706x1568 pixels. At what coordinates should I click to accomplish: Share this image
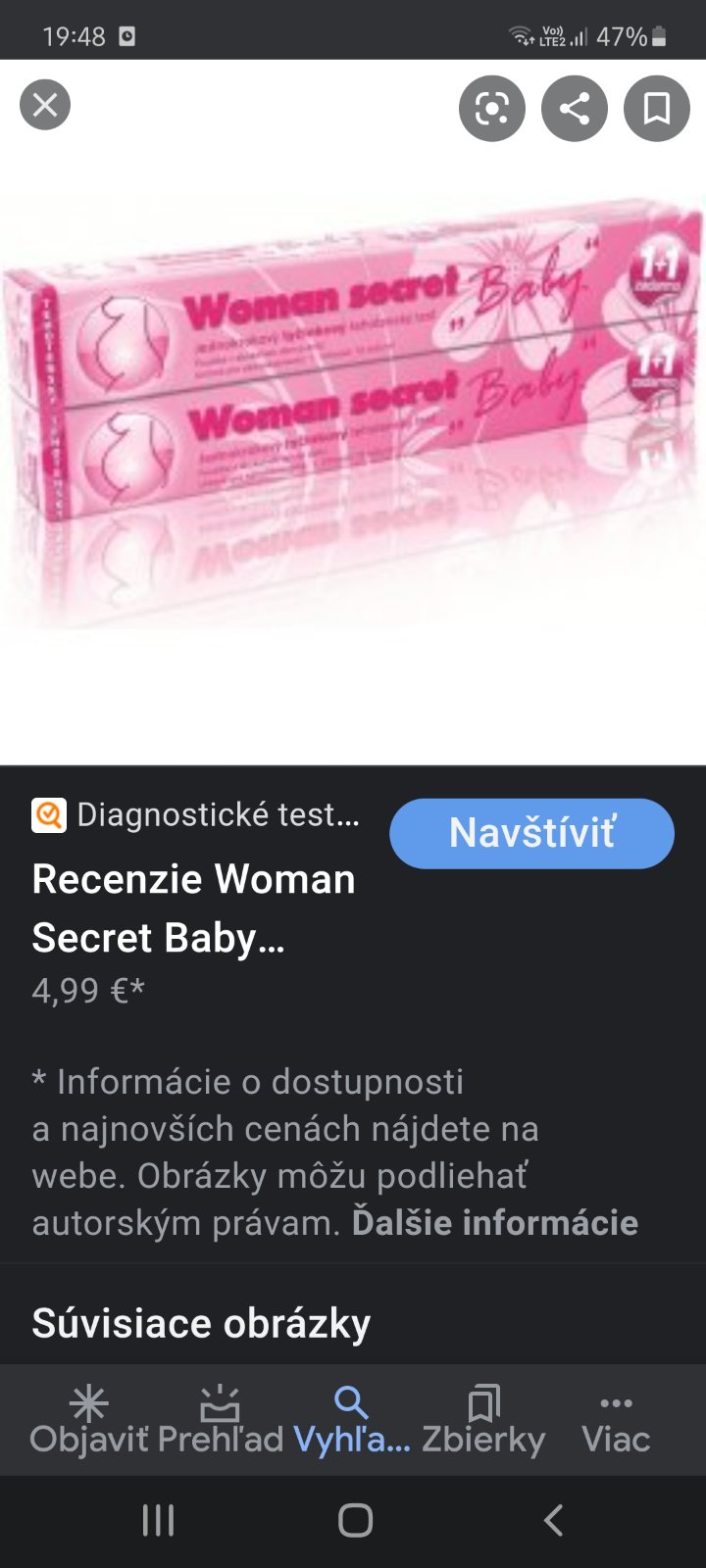pyautogui.click(x=575, y=109)
